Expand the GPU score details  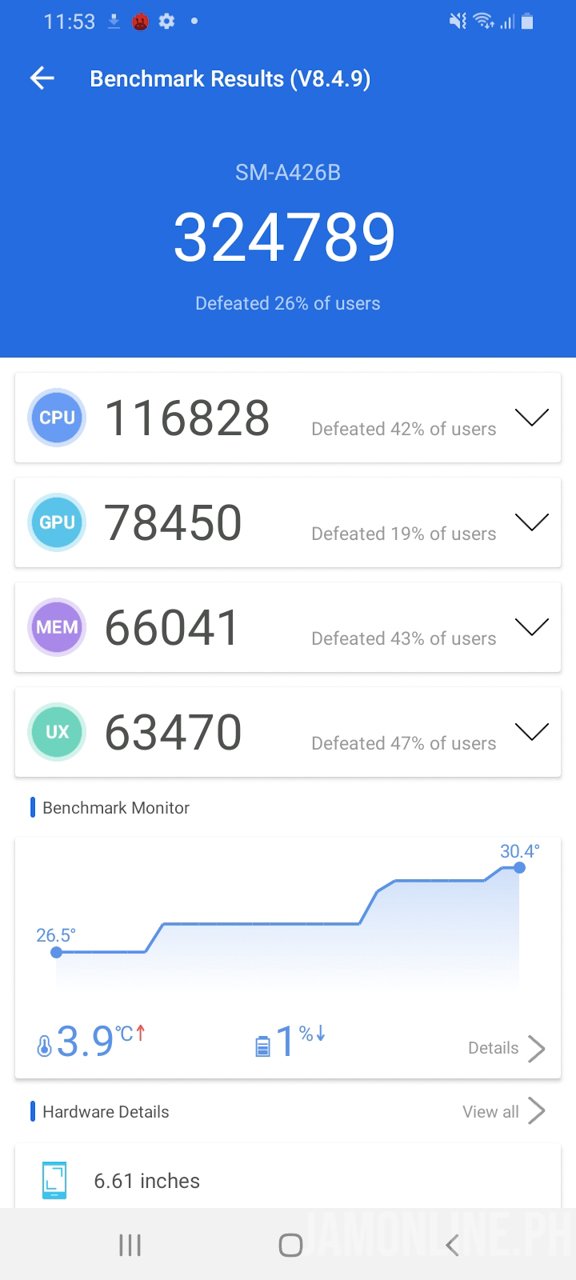coord(531,522)
